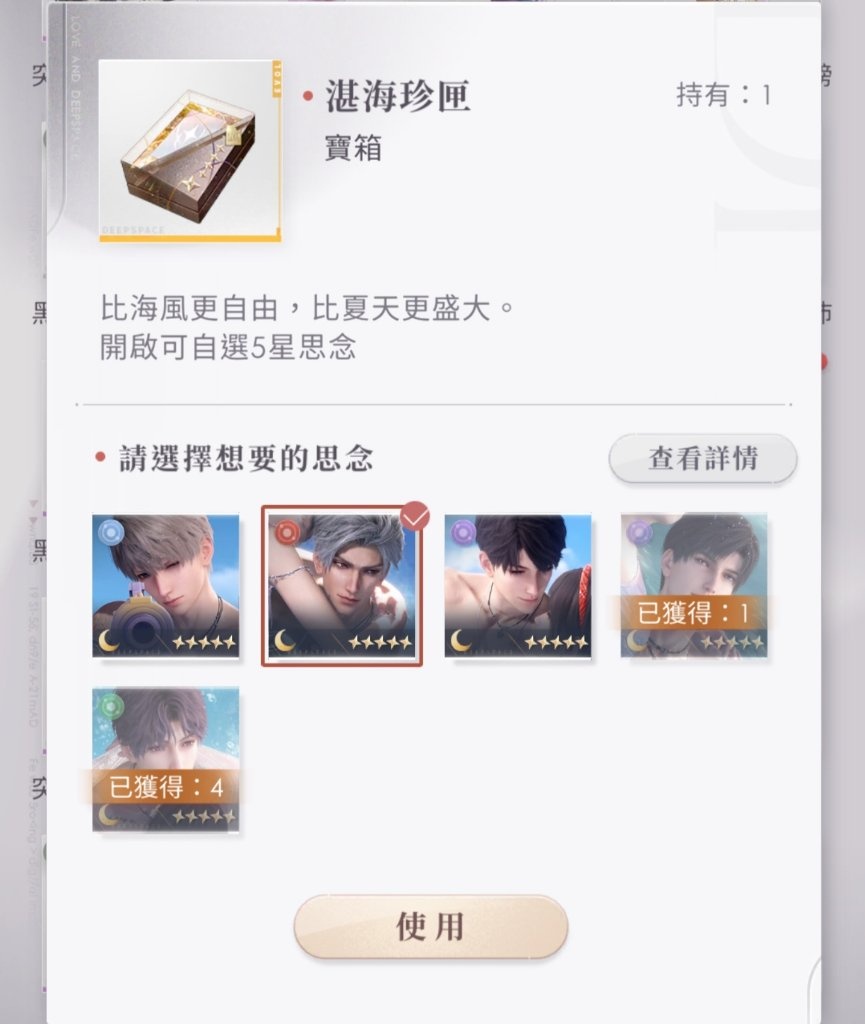This screenshot has height=1024, width=865.
Task: Pick the memory card marked 已獲得:4
Action: point(166,759)
